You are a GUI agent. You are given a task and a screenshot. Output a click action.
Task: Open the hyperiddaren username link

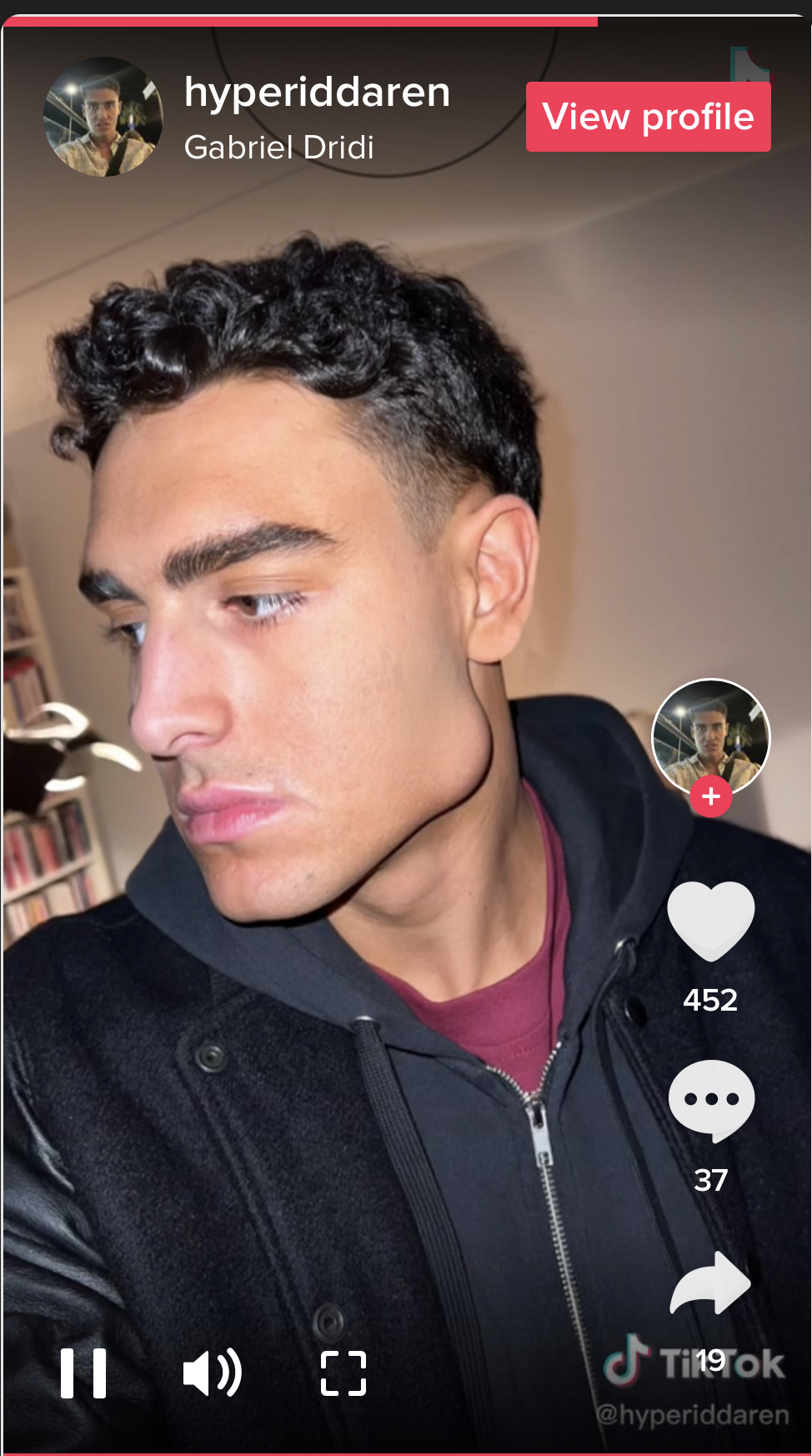coord(317,92)
